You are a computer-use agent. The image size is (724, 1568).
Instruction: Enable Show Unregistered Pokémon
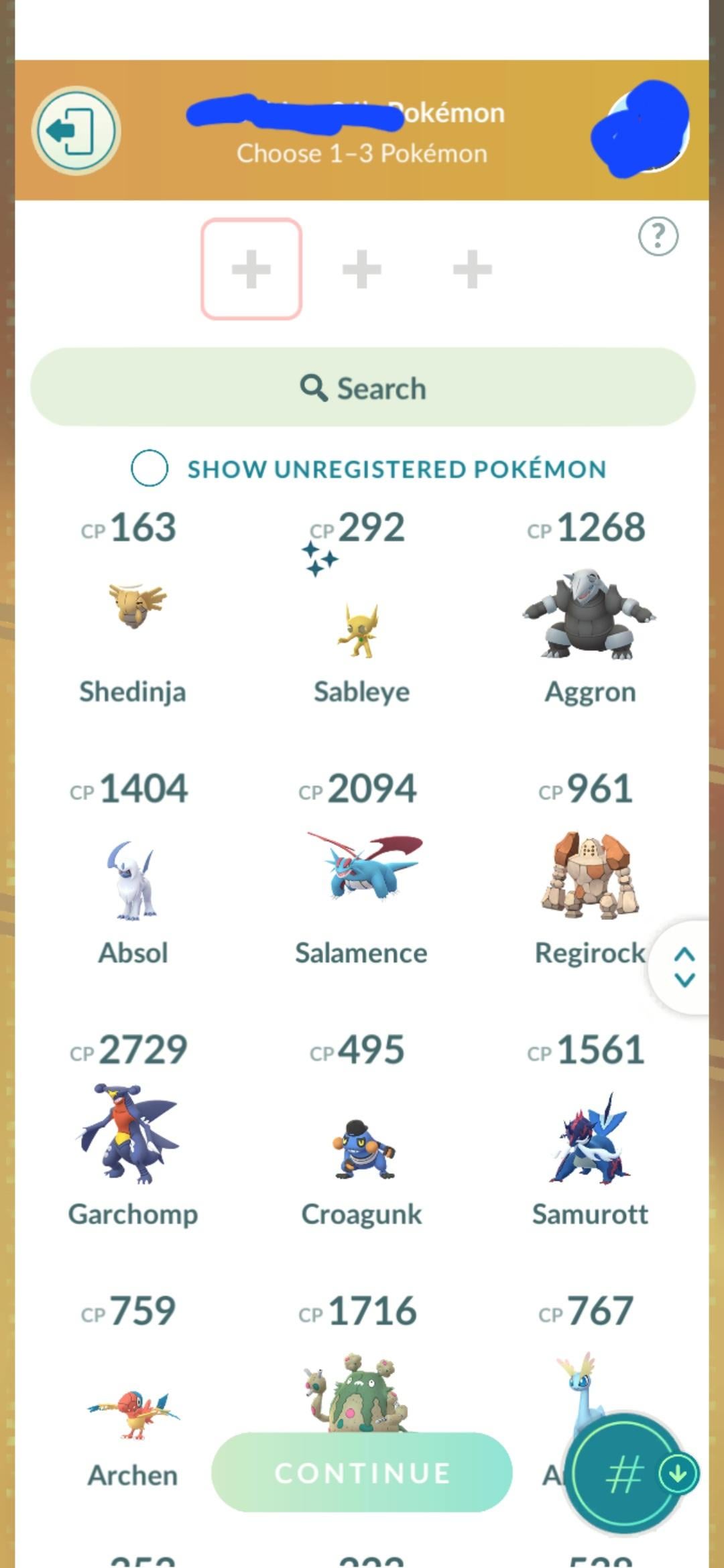[x=149, y=468]
